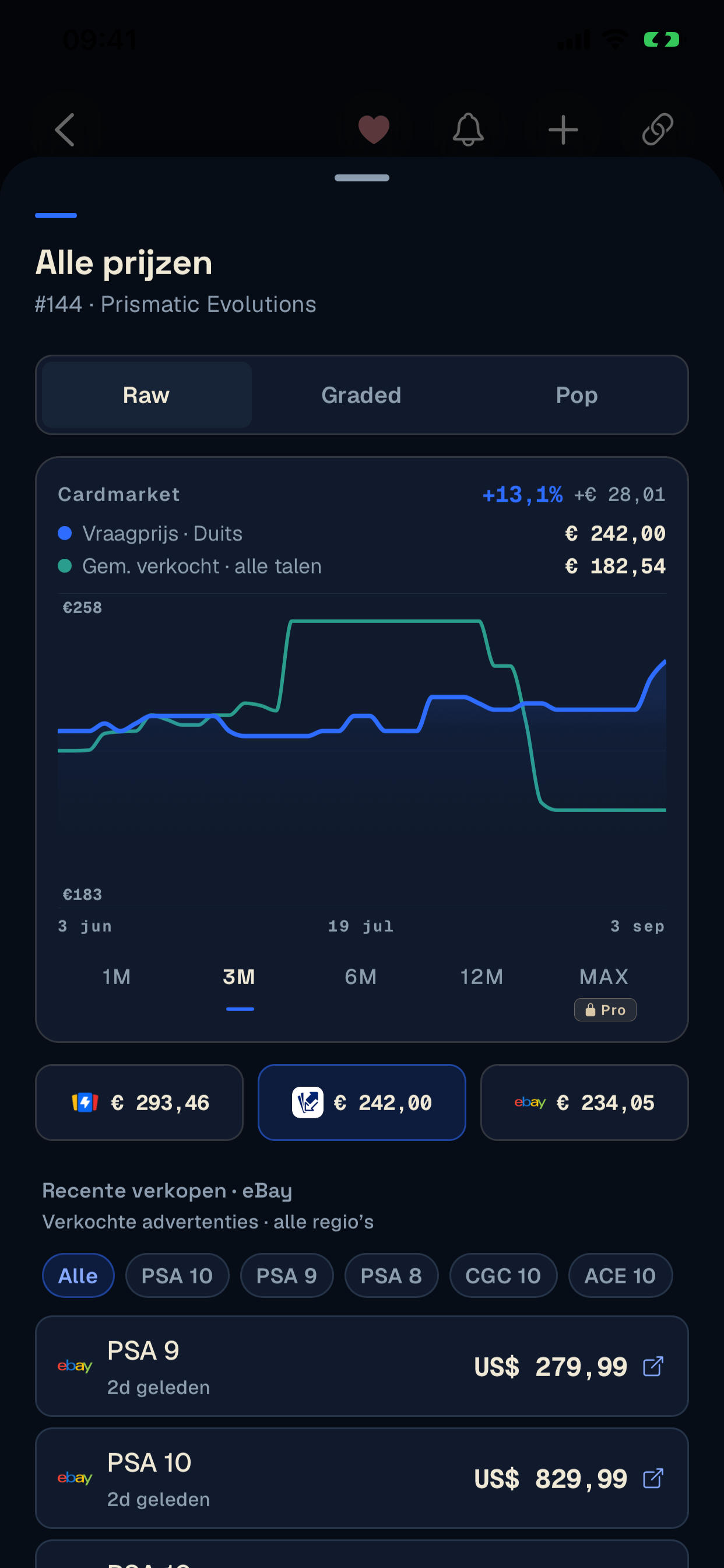724x1568 pixels.
Task: Select the Raw tab
Action: click(x=147, y=395)
